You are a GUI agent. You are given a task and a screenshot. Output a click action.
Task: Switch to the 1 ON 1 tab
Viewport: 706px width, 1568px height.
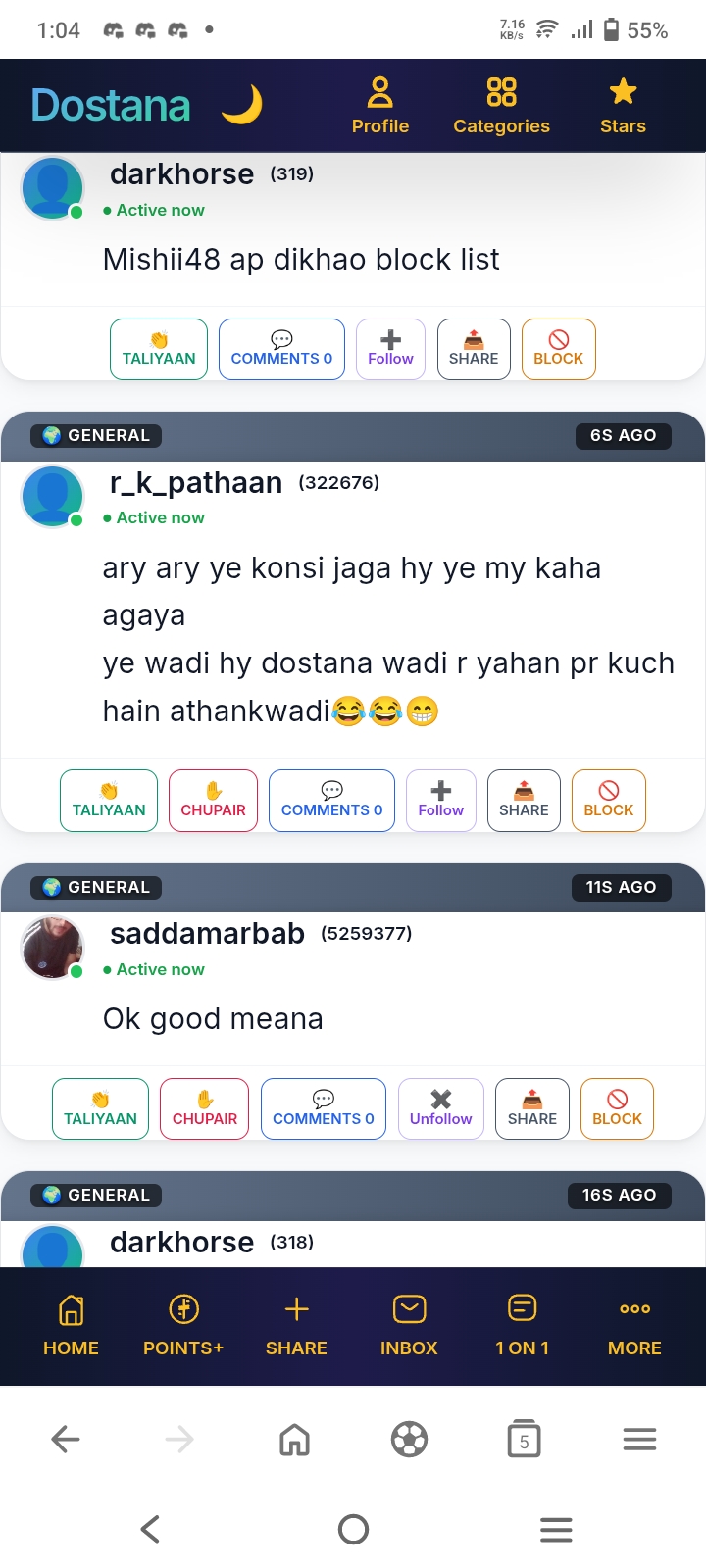click(x=522, y=1326)
